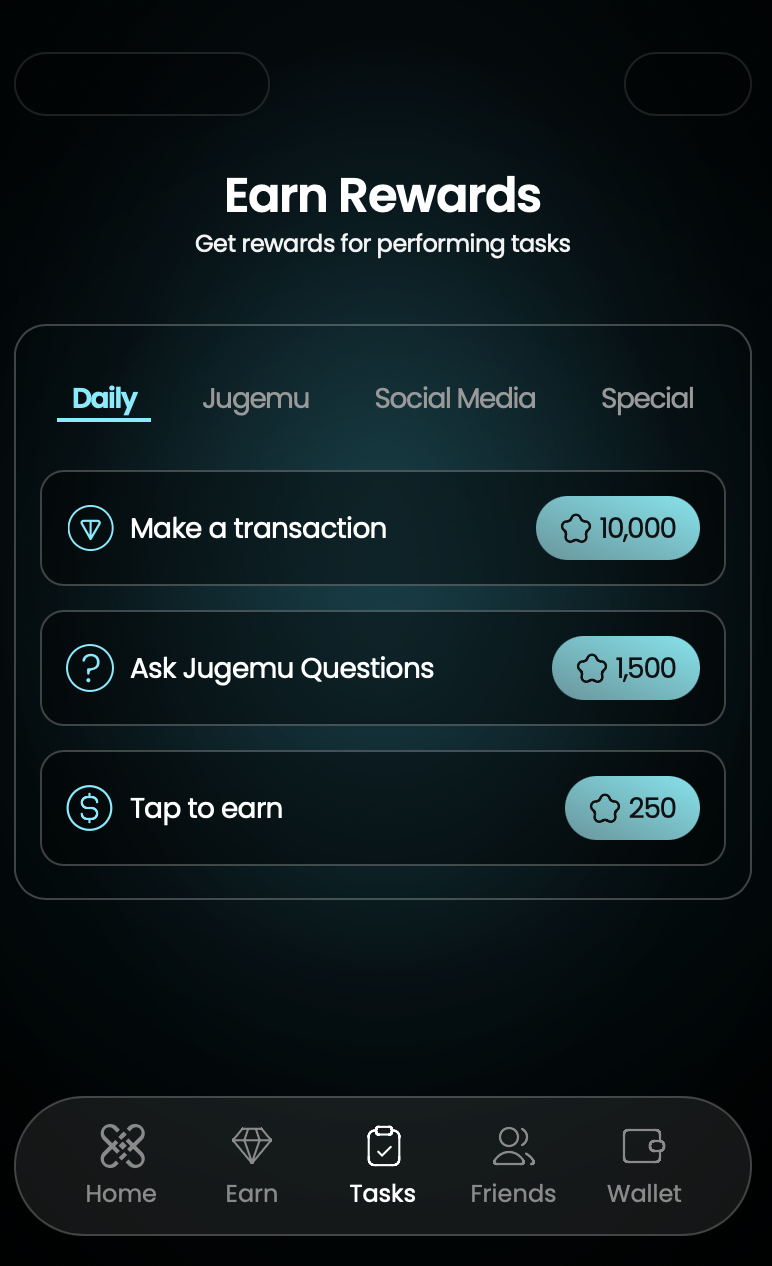
Task: Select the Special tab
Action: coord(647,399)
